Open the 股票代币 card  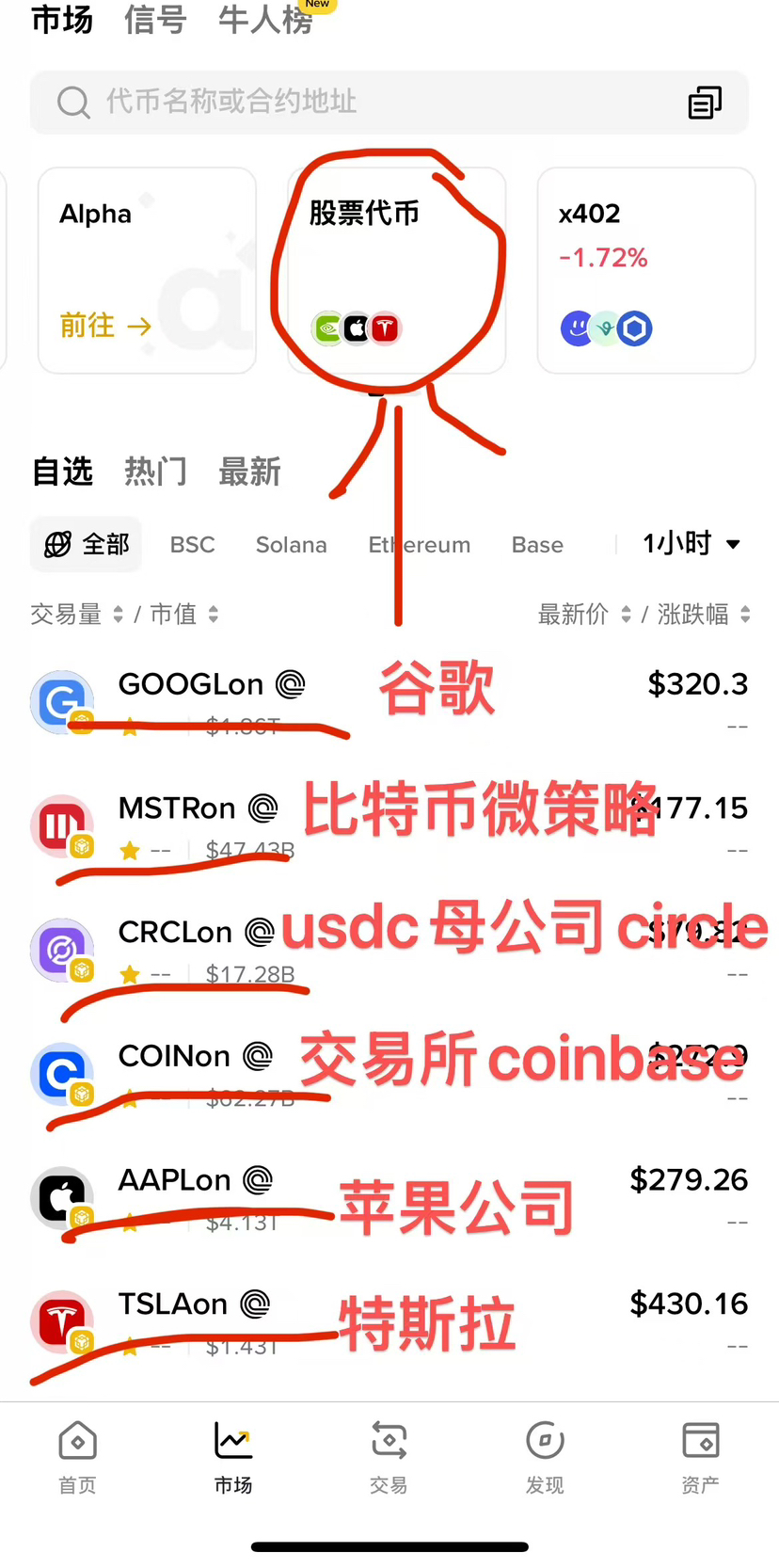pyautogui.click(x=396, y=271)
